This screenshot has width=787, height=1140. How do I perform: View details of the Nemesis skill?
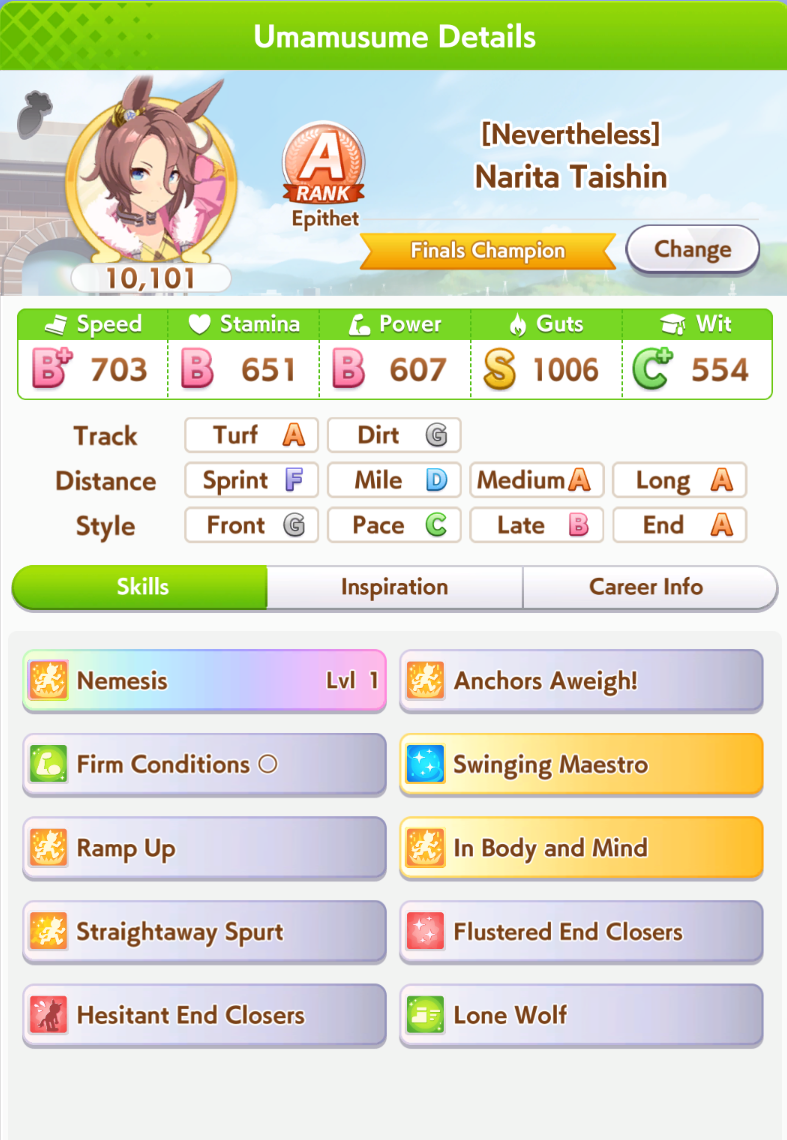pos(204,681)
